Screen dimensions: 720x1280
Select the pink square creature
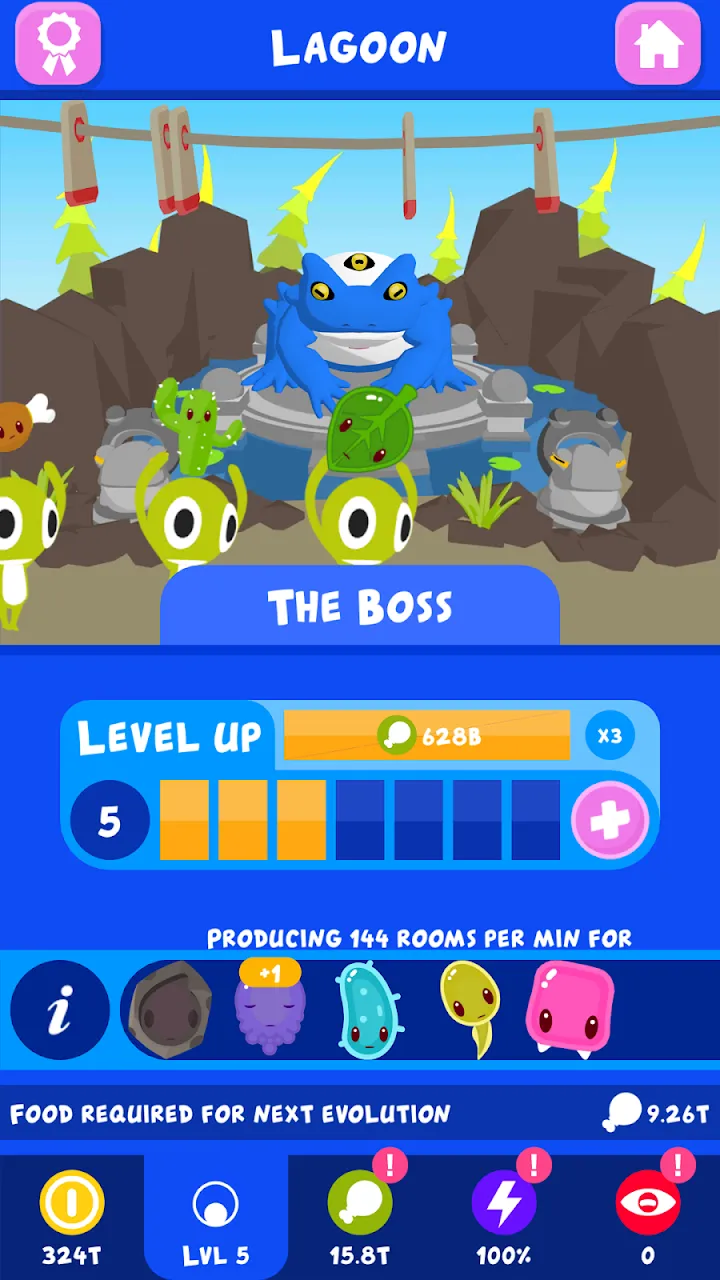point(570,1010)
